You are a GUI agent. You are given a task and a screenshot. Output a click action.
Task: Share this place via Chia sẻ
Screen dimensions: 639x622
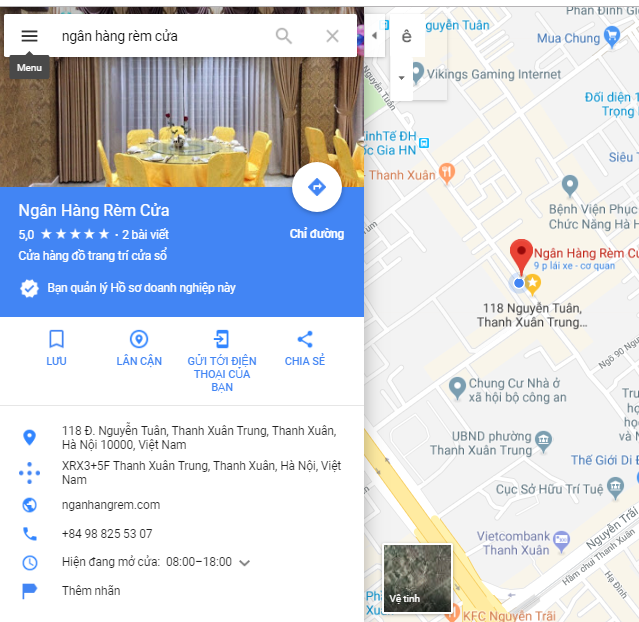(x=304, y=348)
